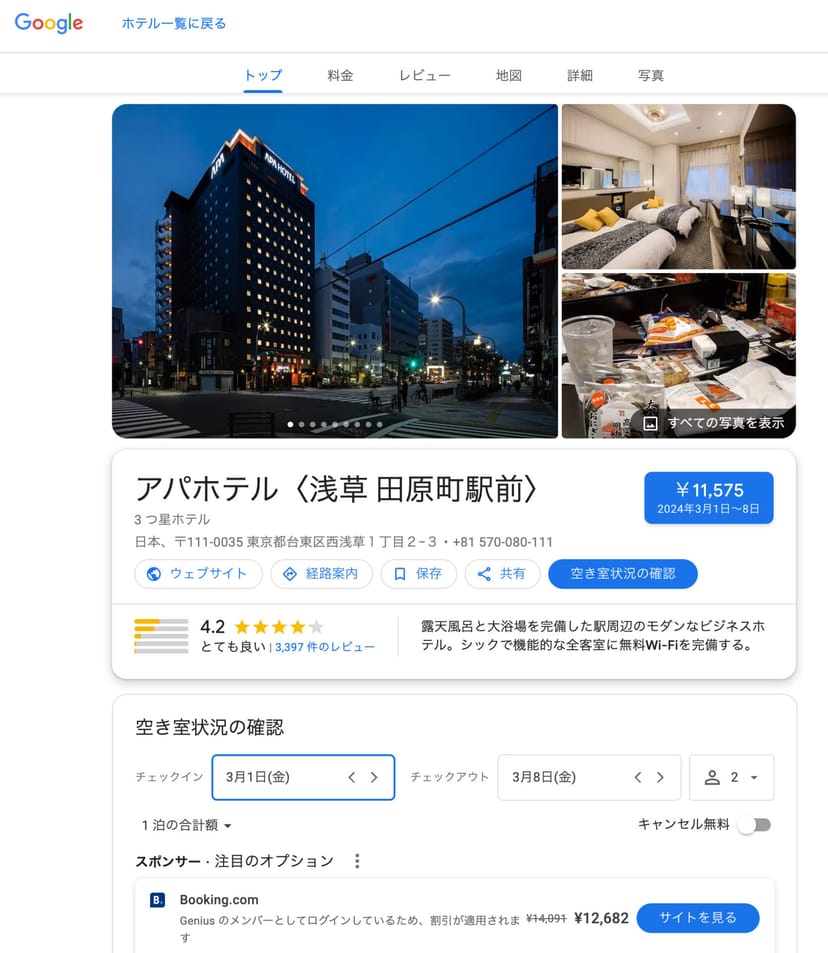Tap サイトを見る for Booking.com
This screenshot has width=828, height=953.
click(x=697, y=917)
